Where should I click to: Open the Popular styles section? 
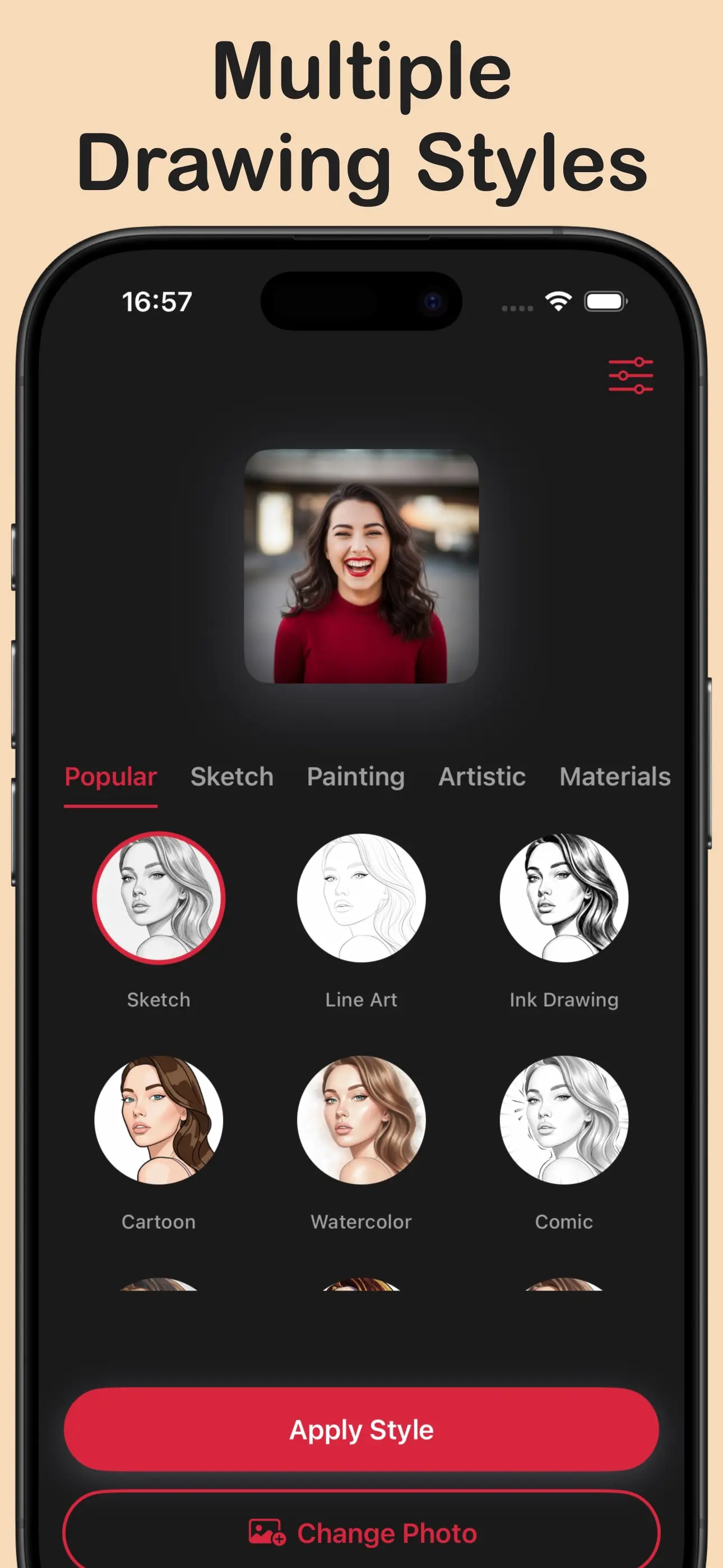pyautogui.click(x=111, y=777)
